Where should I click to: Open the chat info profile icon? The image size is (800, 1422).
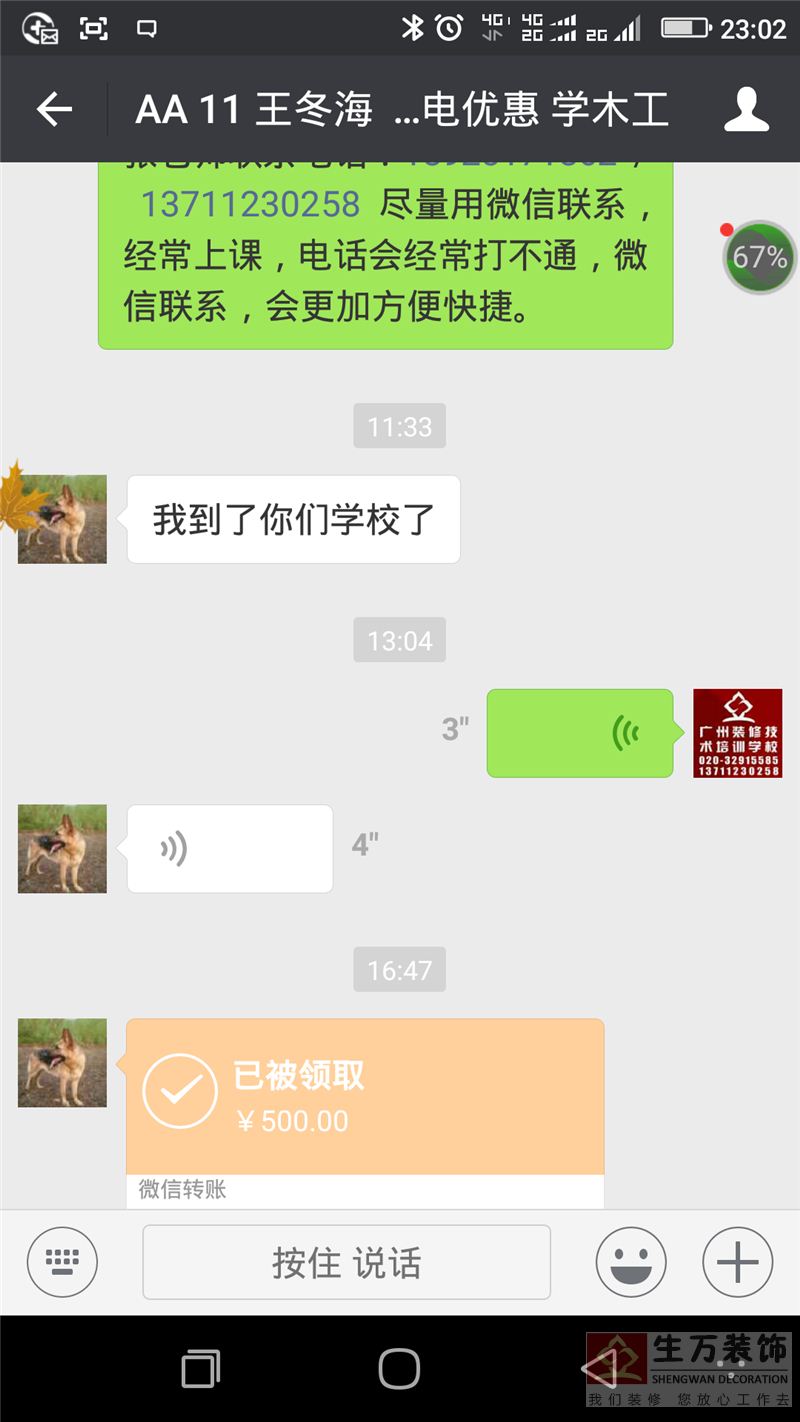[x=746, y=109]
